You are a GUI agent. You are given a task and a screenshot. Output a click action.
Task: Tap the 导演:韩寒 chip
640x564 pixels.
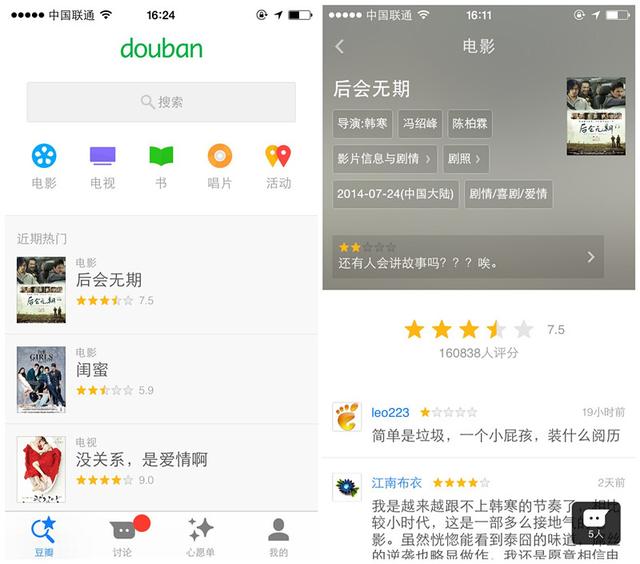coord(362,124)
